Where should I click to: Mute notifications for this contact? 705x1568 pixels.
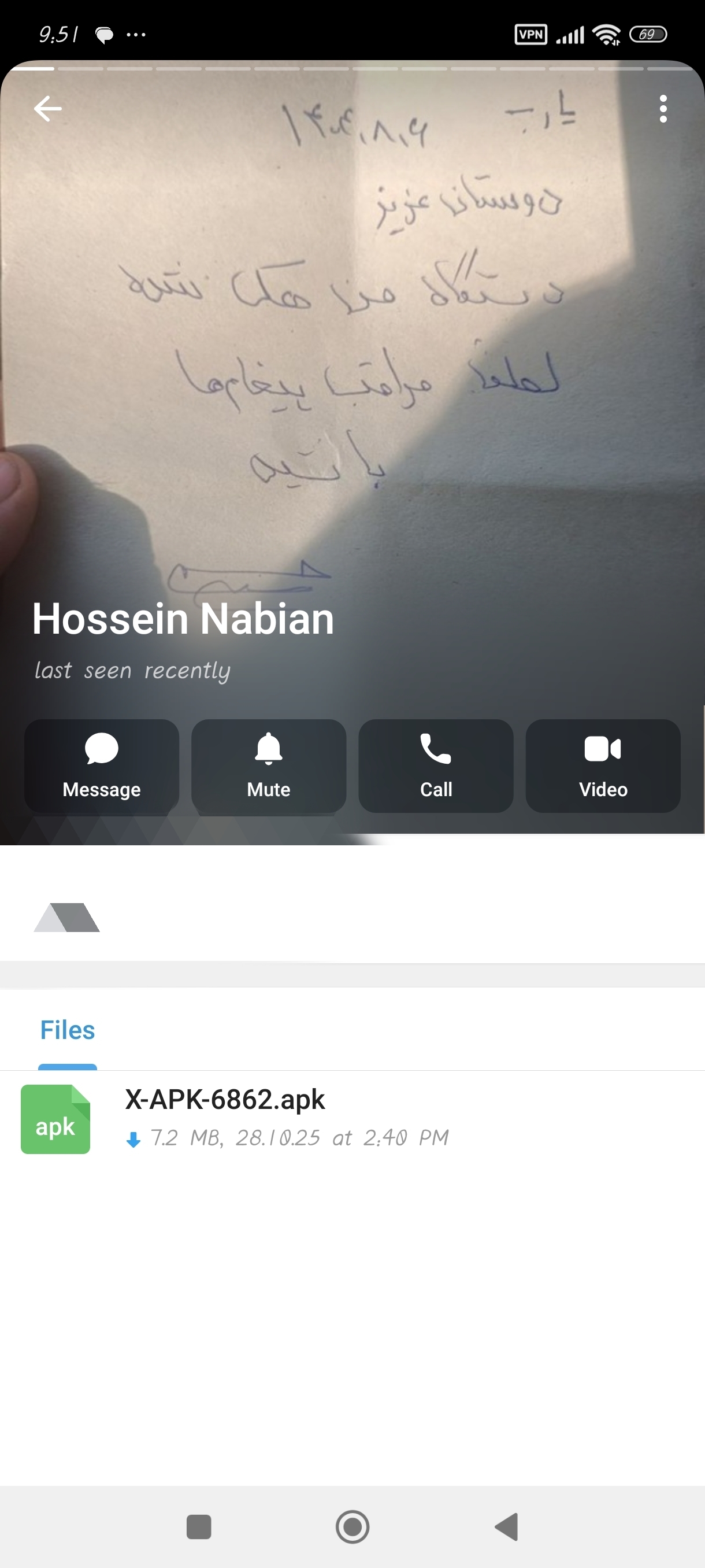[x=268, y=765]
